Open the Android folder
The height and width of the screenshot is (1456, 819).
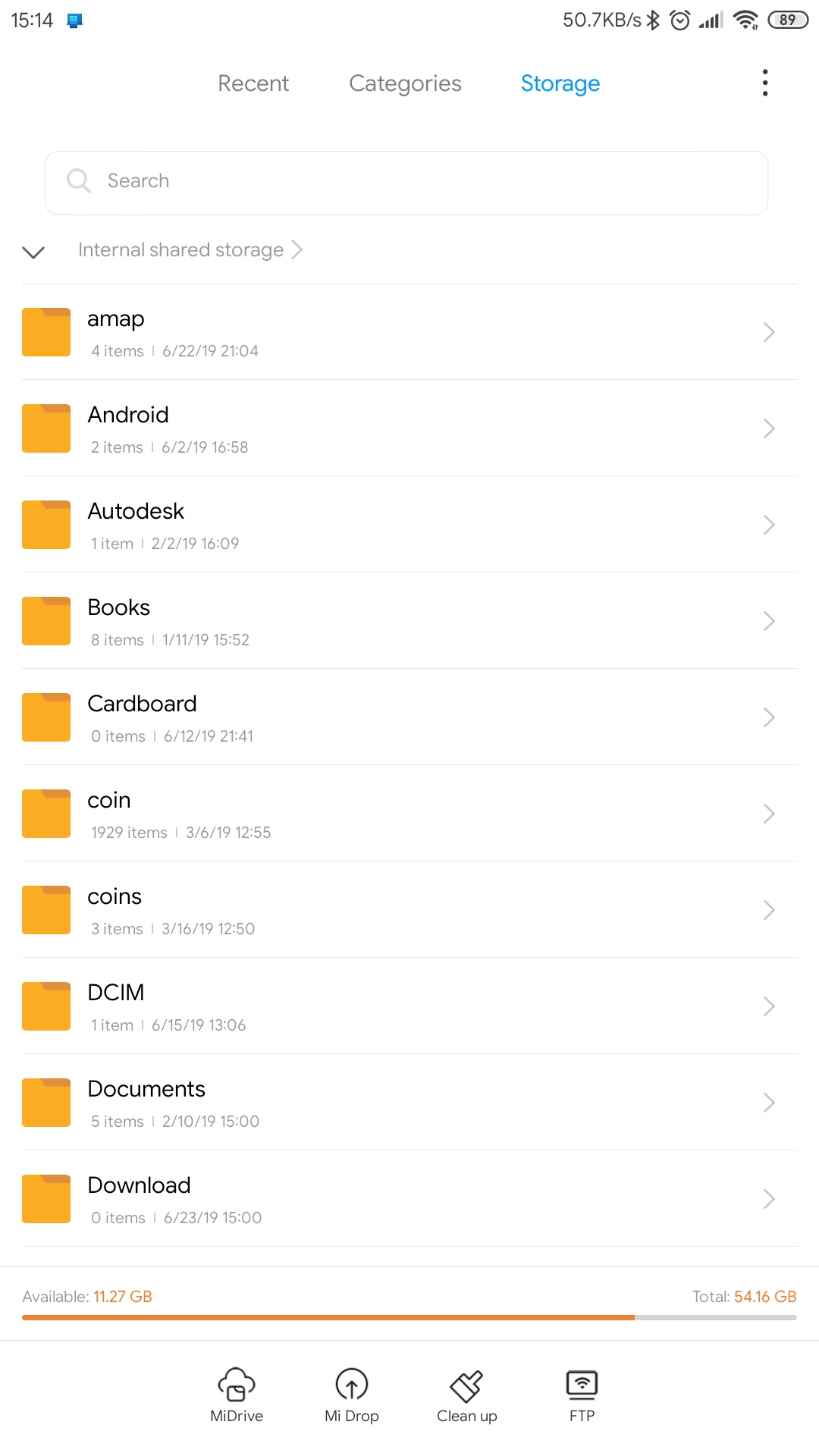[409, 428]
